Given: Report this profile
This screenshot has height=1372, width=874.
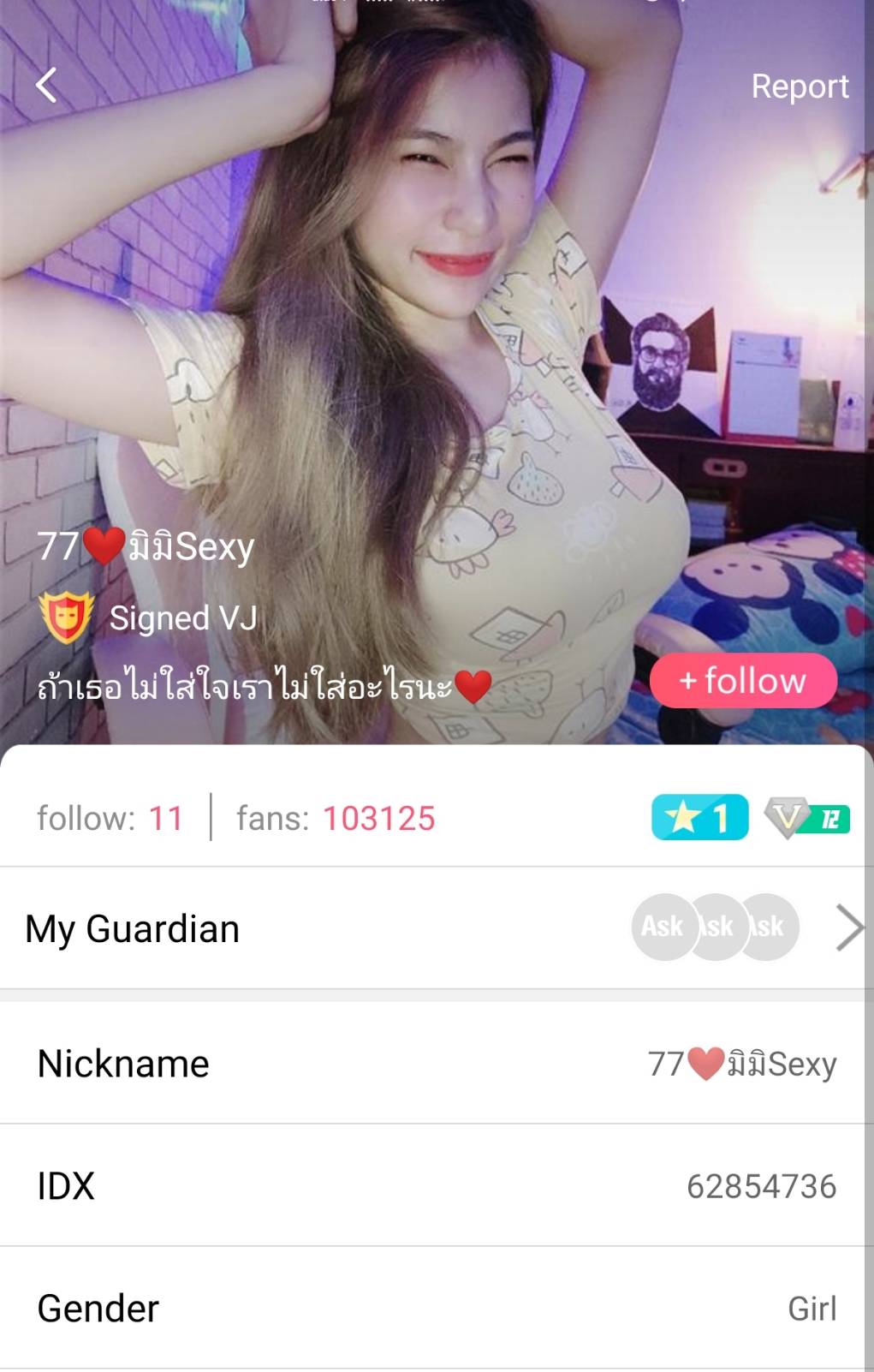Looking at the screenshot, I should pyautogui.click(x=800, y=86).
